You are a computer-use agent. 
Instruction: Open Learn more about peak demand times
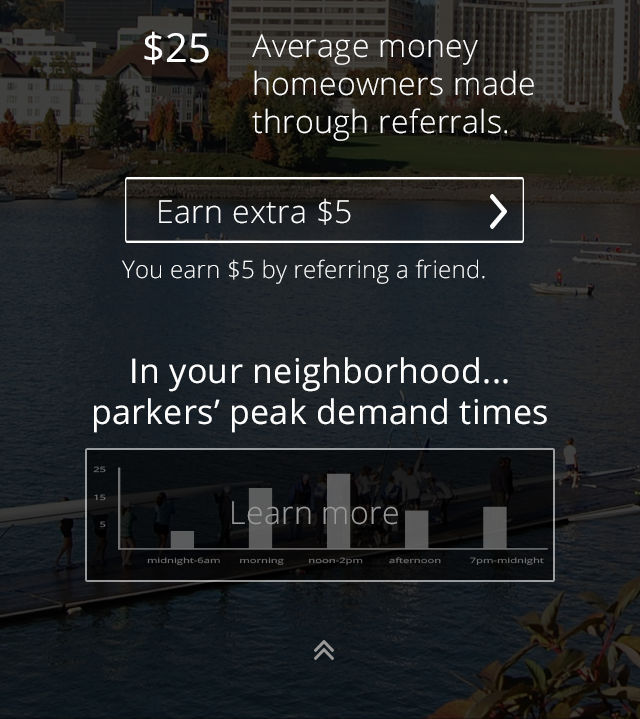click(319, 514)
